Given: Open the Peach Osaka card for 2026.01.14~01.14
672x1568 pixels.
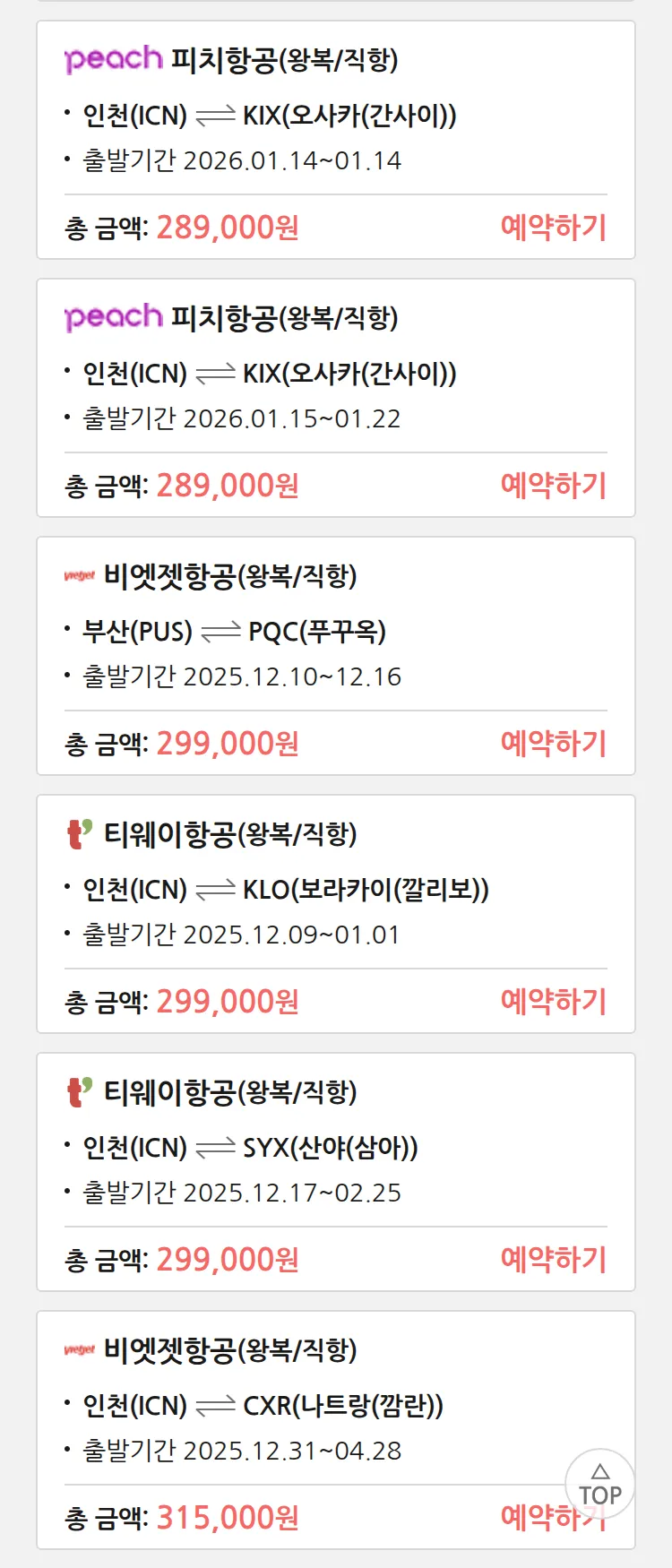Looking at the screenshot, I should (x=335, y=116).
